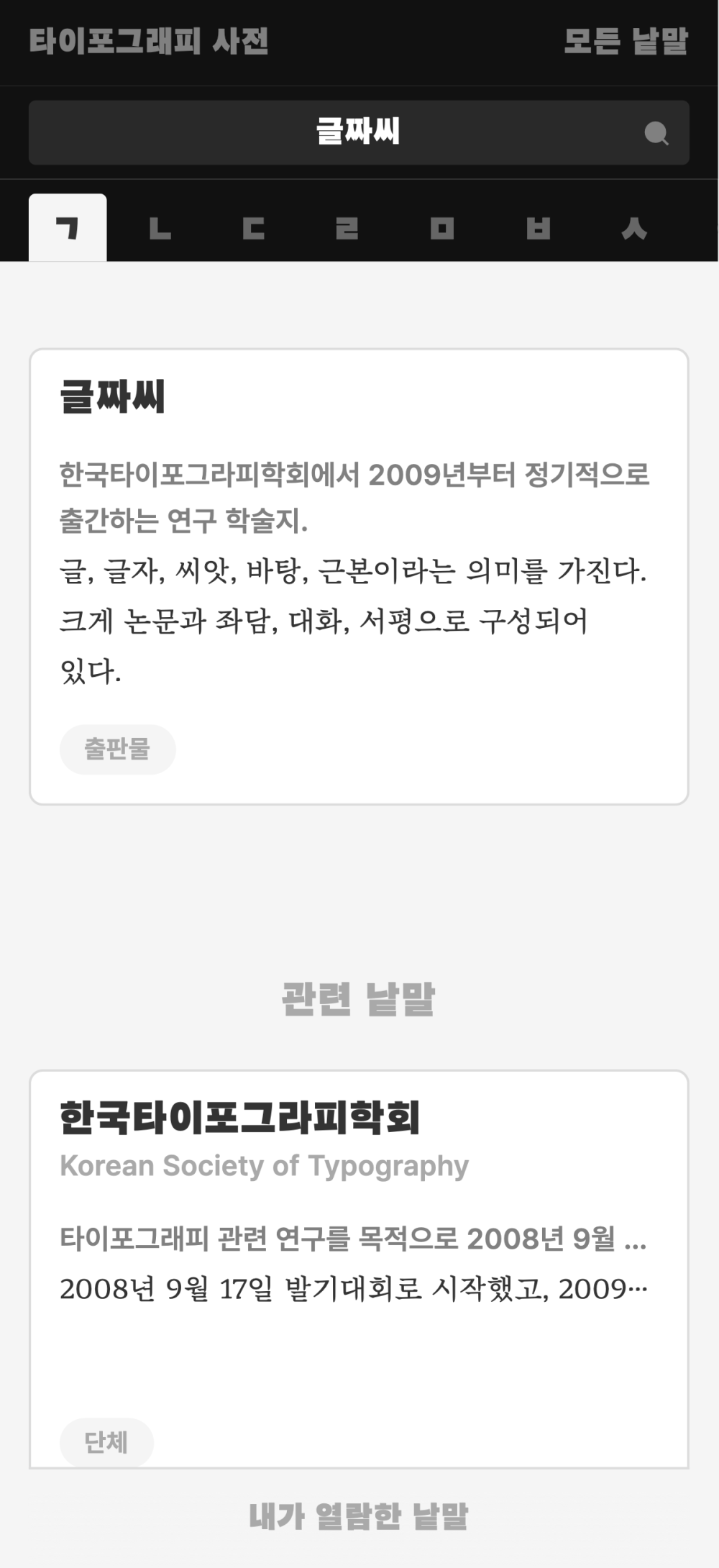Switch to the ㄴ consonant tab
The image size is (719, 1568).
pyautogui.click(x=160, y=228)
